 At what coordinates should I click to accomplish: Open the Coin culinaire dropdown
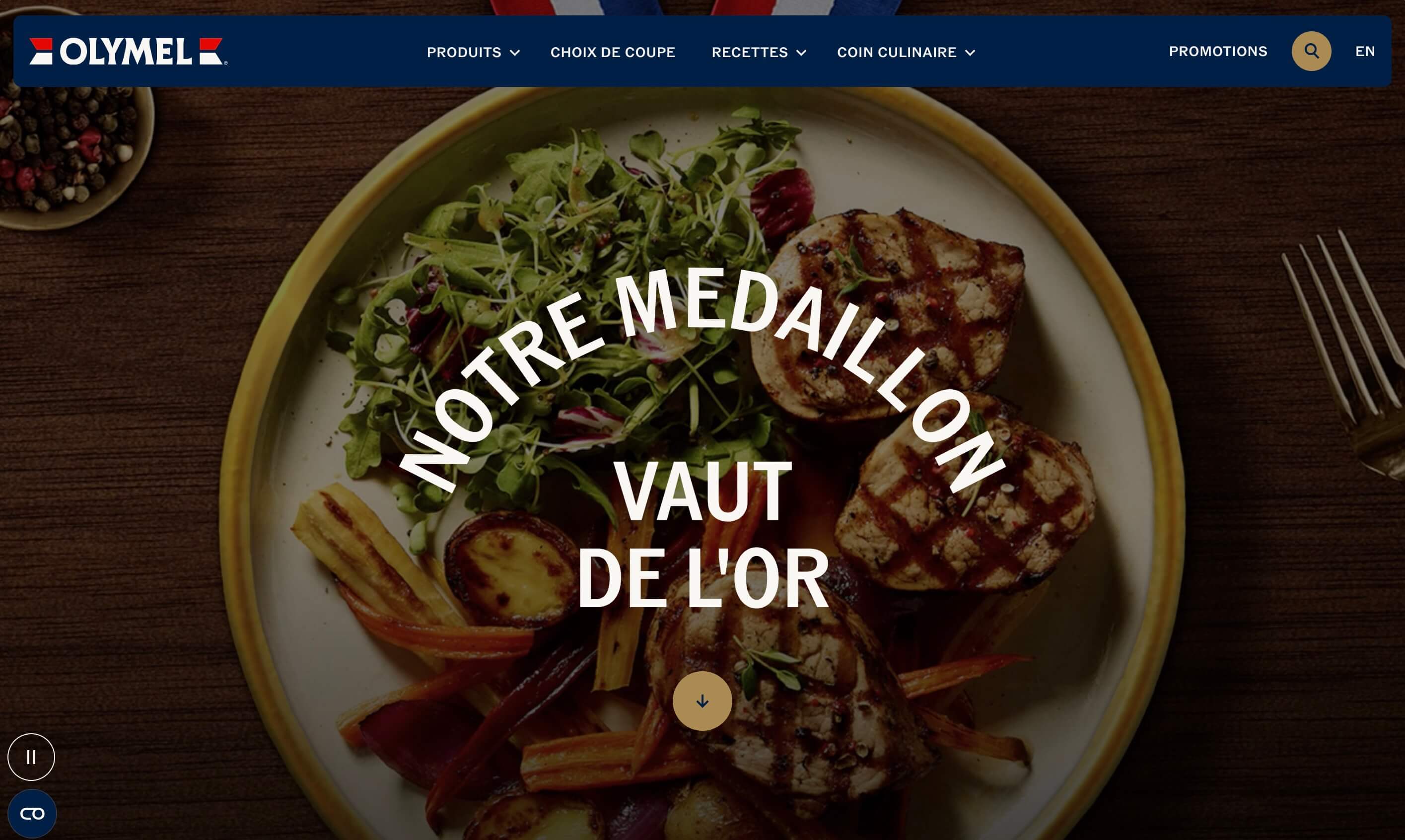pyautogui.click(x=906, y=52)
